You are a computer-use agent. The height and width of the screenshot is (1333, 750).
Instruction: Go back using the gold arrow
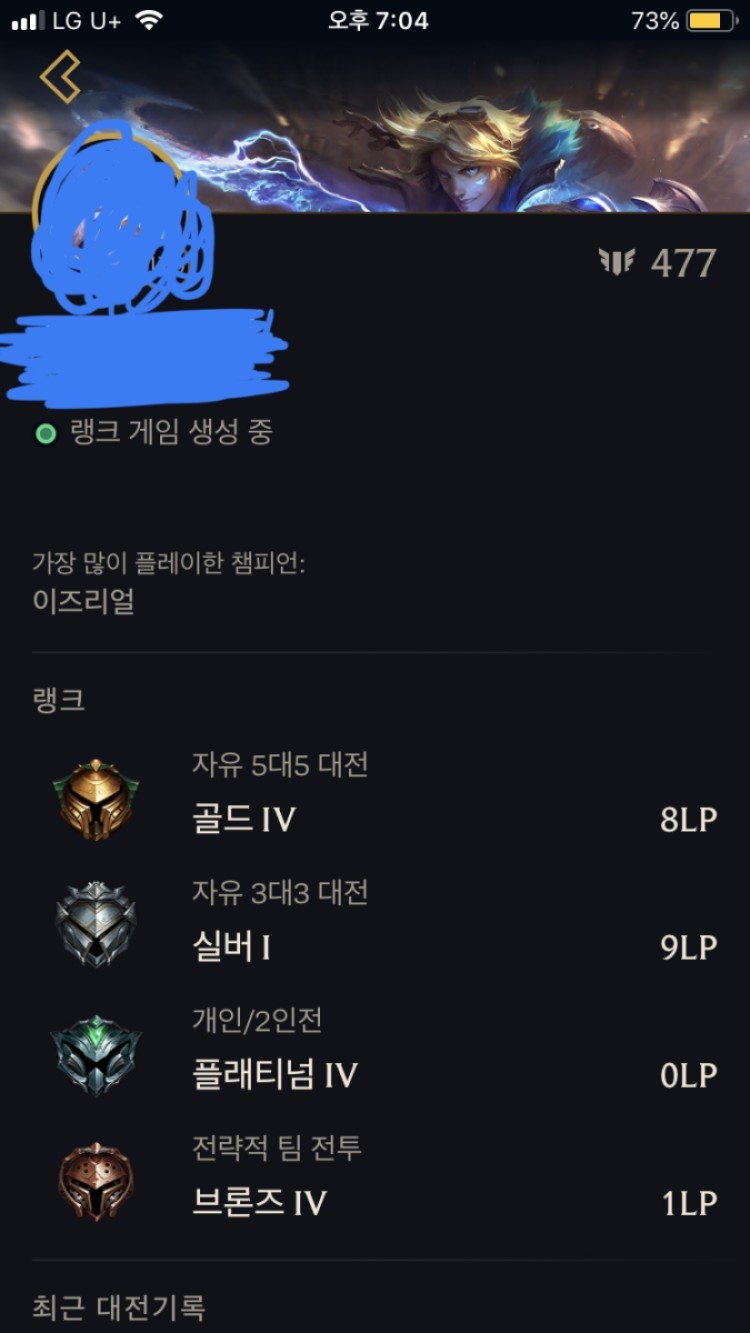(x=59, y=76)
